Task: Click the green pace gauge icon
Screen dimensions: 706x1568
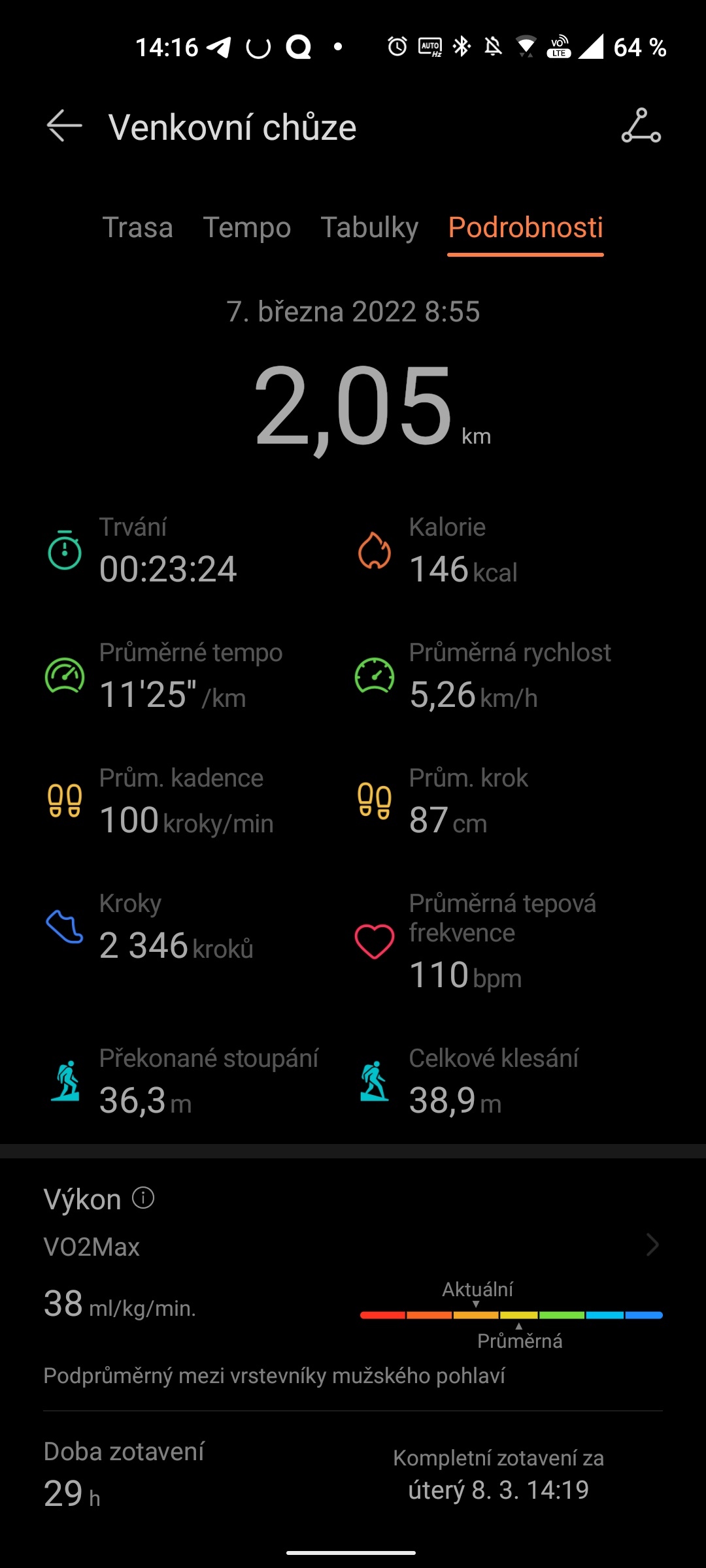Action: (63, 676)
